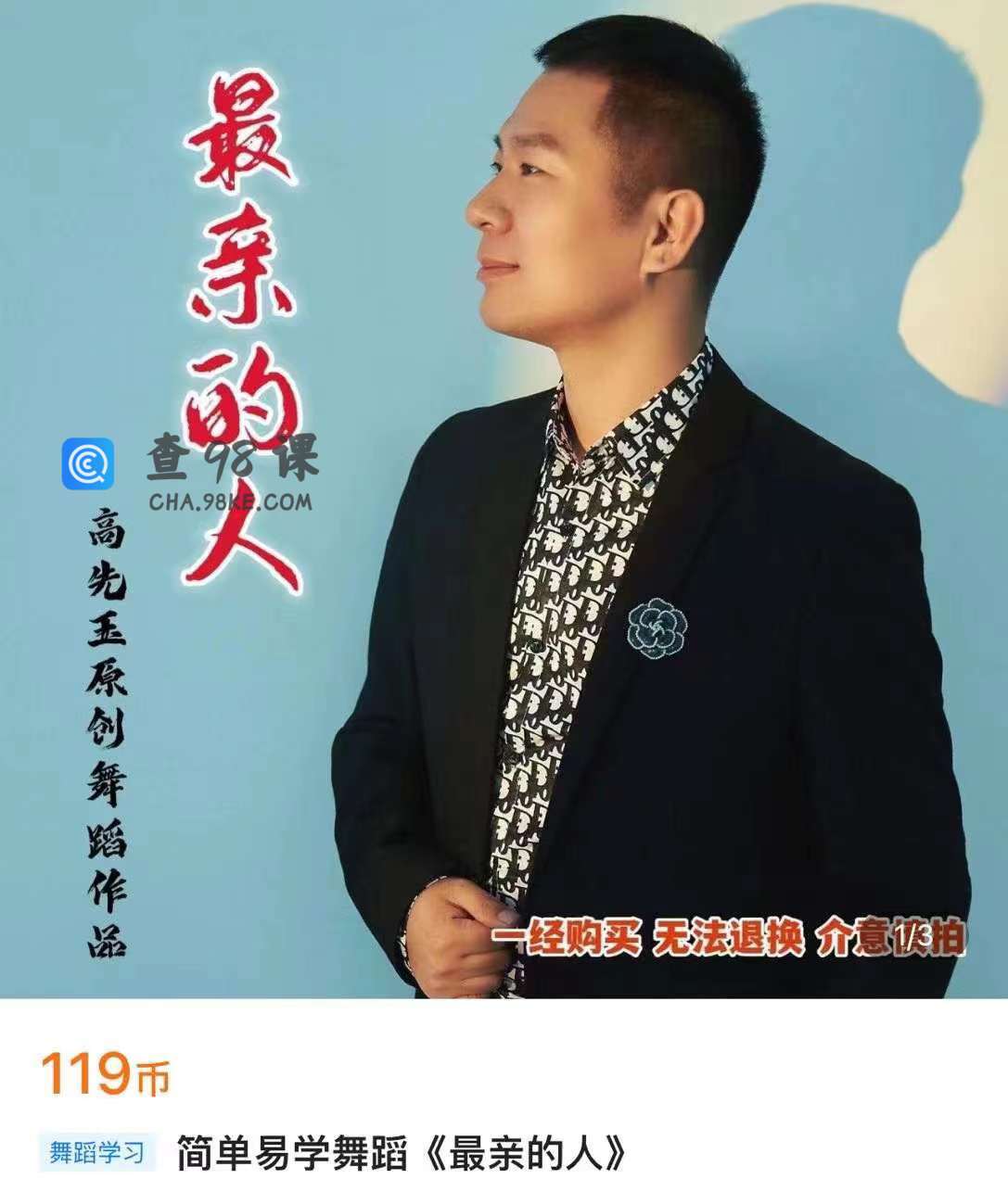The image size is (1008, 1204).
Task: Open the 最亲的人 course cover image
Action: pos(504,499)
